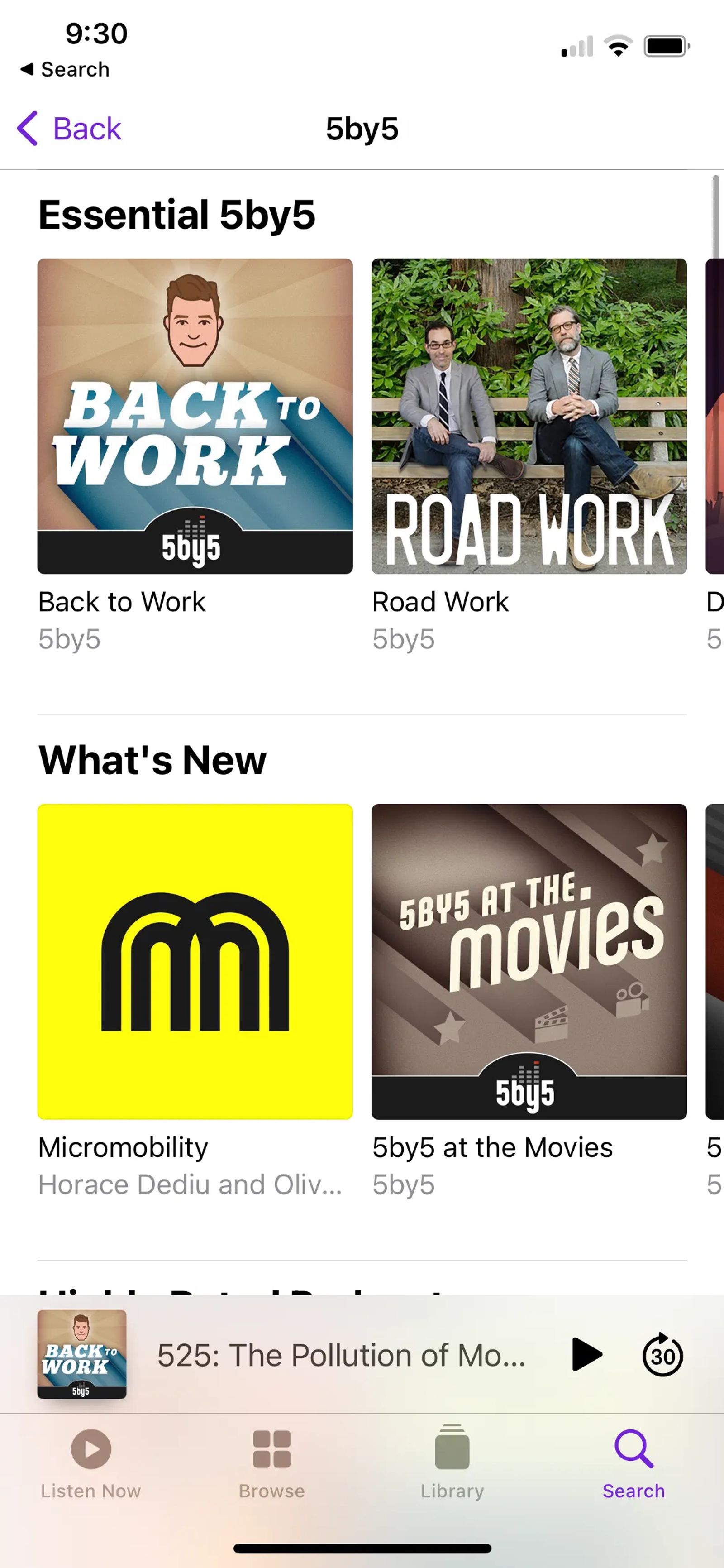Screen dimensions: 724x1568
Task: Open the Back to Work podcast
Action: pyautogui.click(x=195, y=417)
